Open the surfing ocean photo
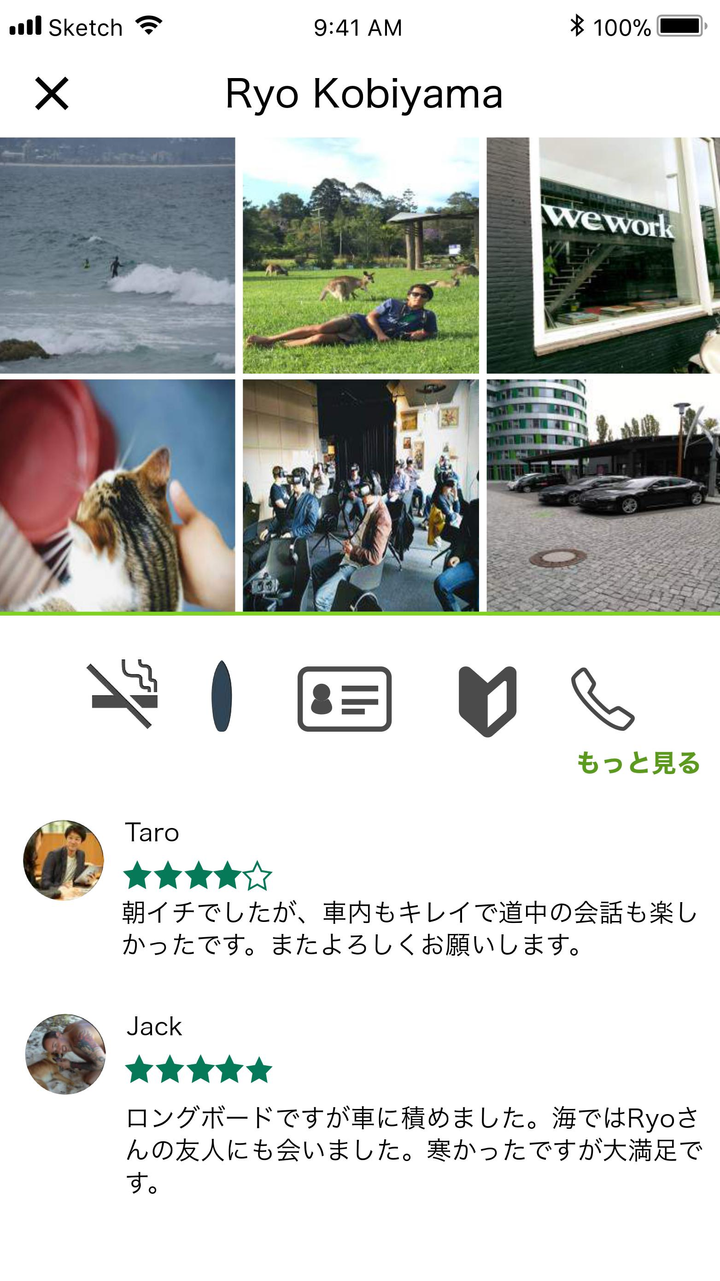The width and height of the screenshot is (720, 1281). pyautogui.click(x=117, y=255)
